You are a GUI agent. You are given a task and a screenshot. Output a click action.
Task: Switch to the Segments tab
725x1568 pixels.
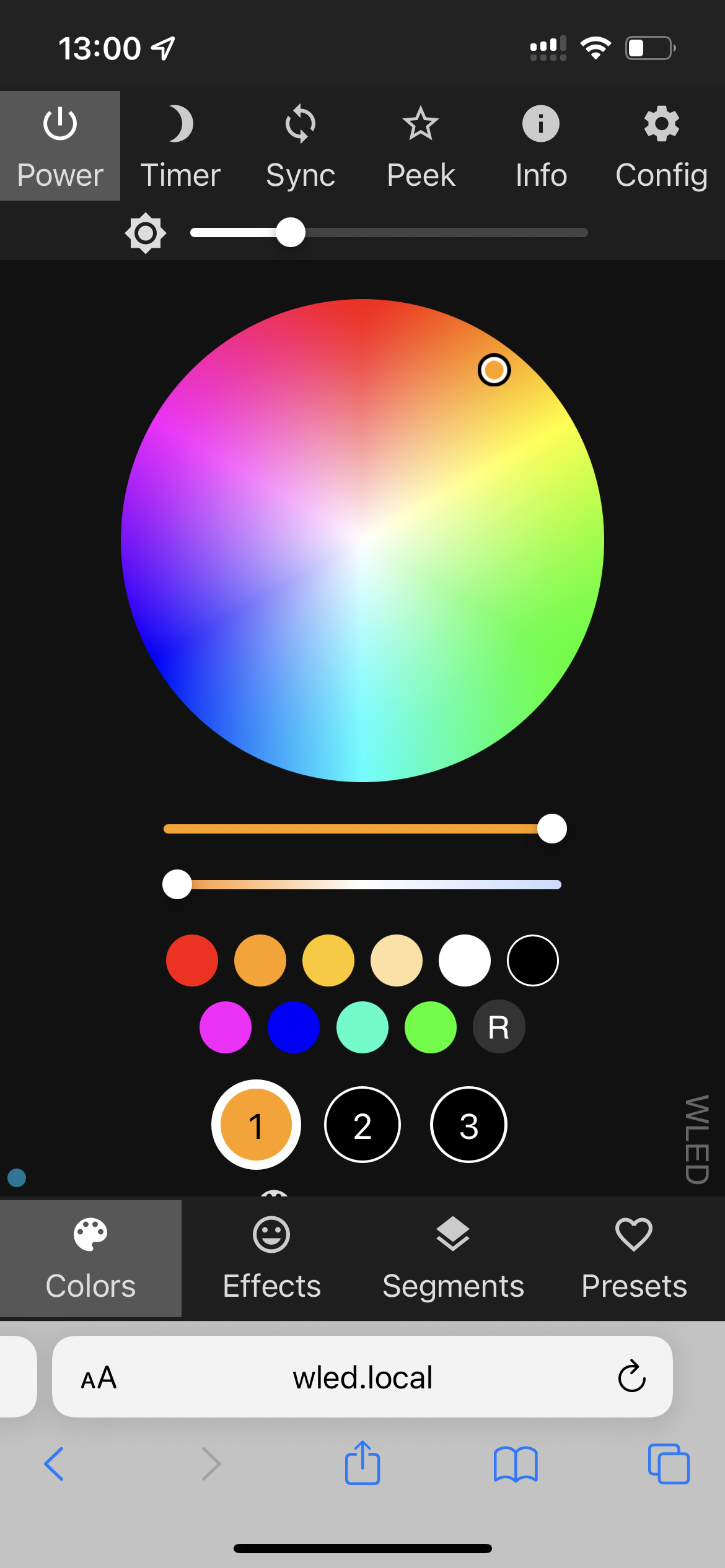[x=453, y=1258]
